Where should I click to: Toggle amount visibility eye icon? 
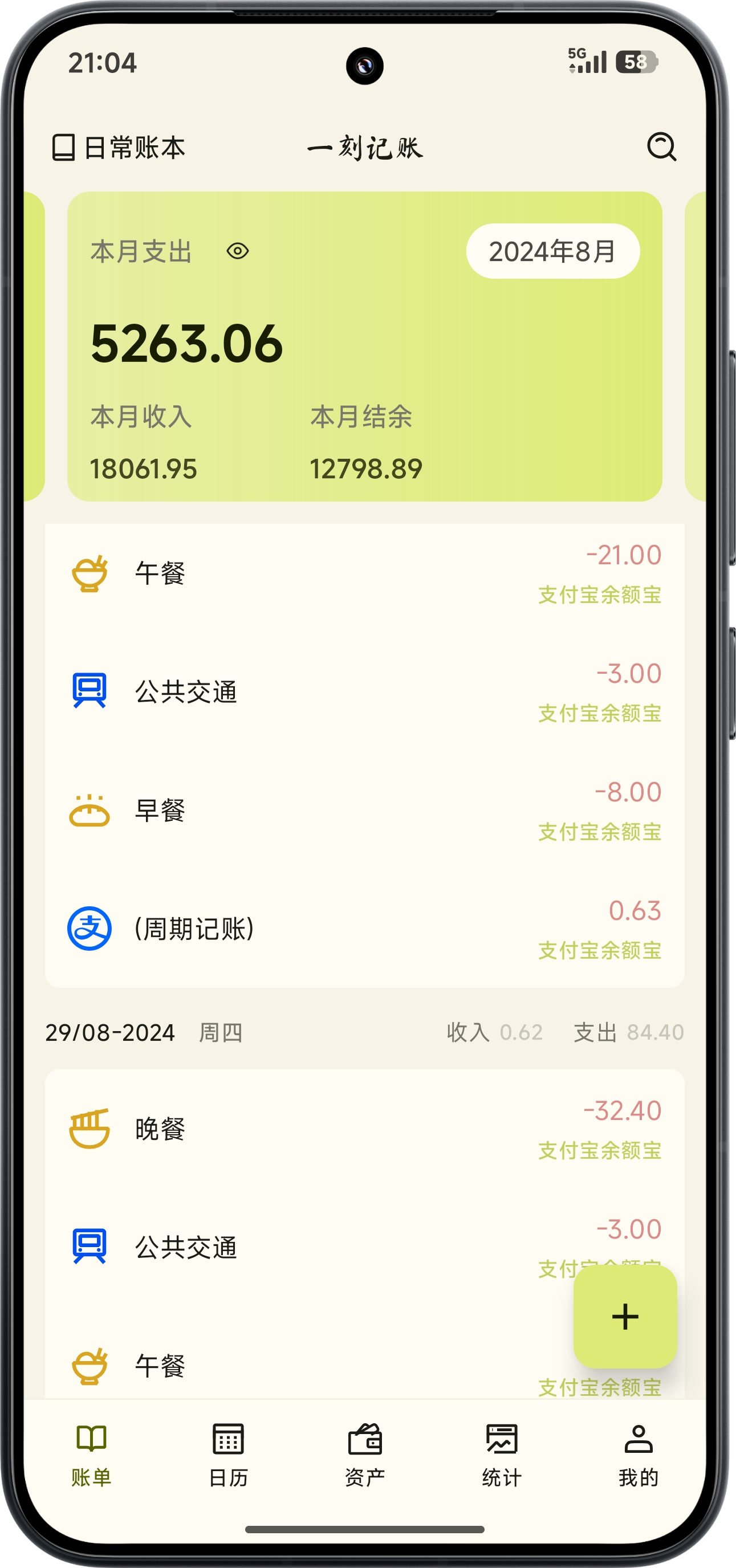pos(237,251)
